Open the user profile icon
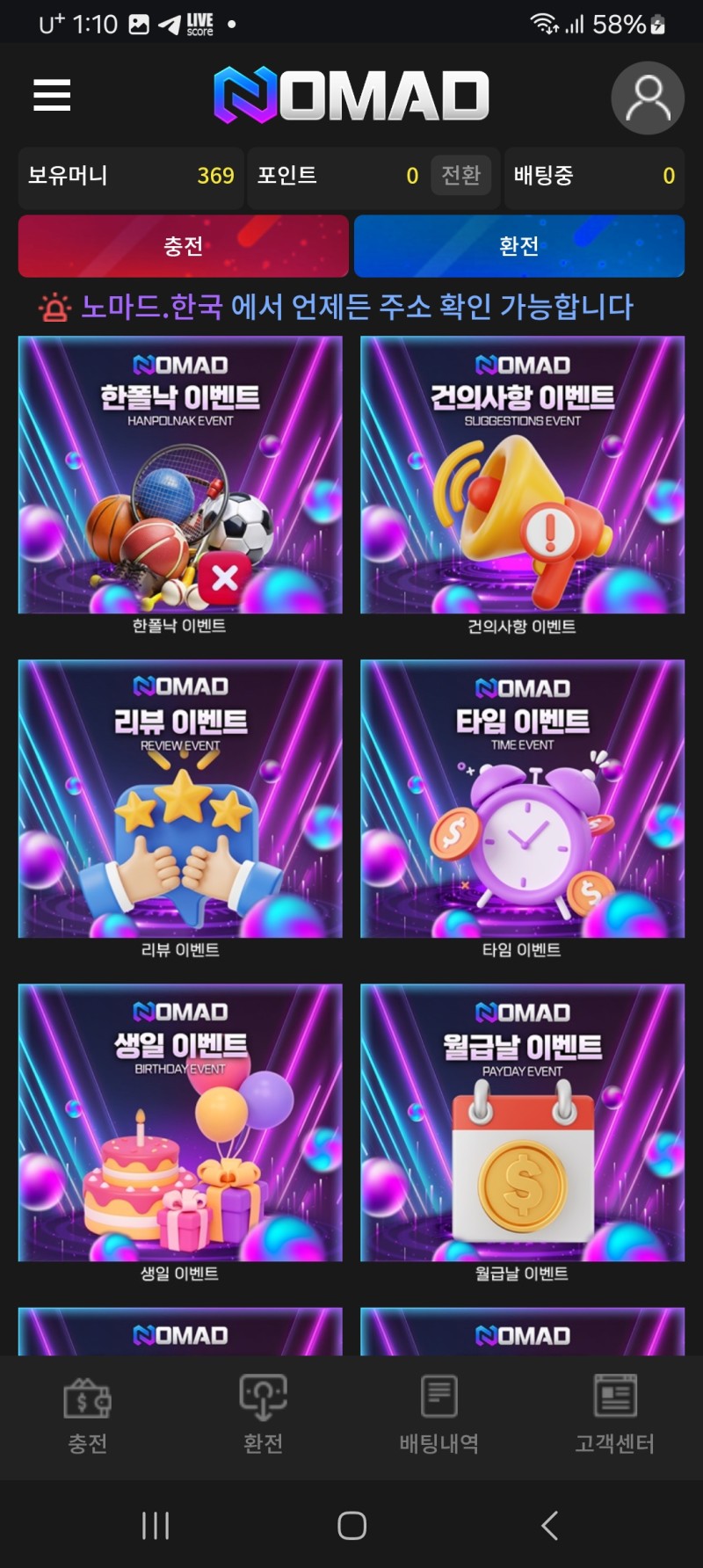 (x=648, y=98)
